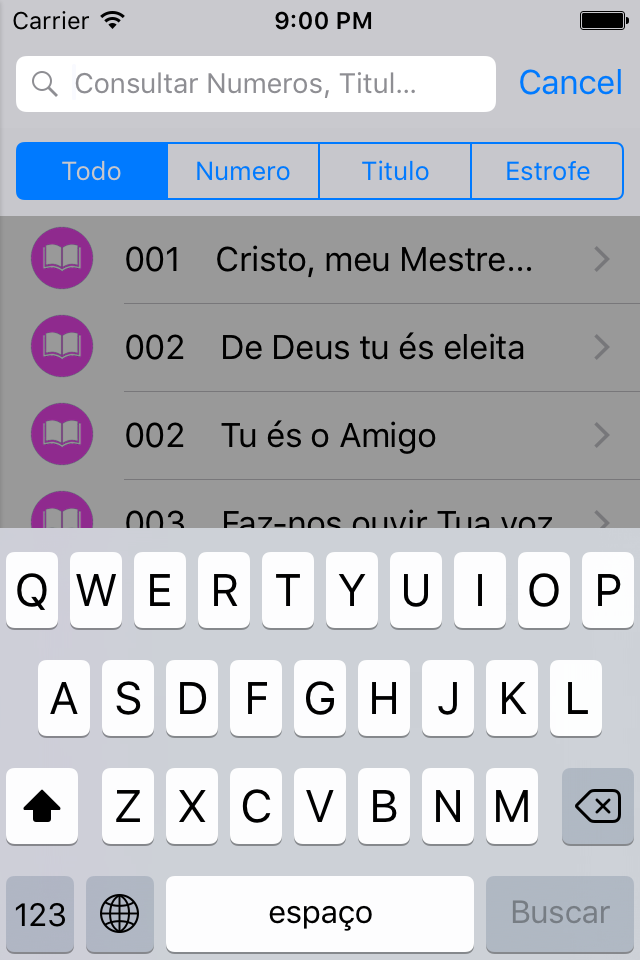Cancel the search
Viewport: 640px width, 960px height.
coord(570,83)
